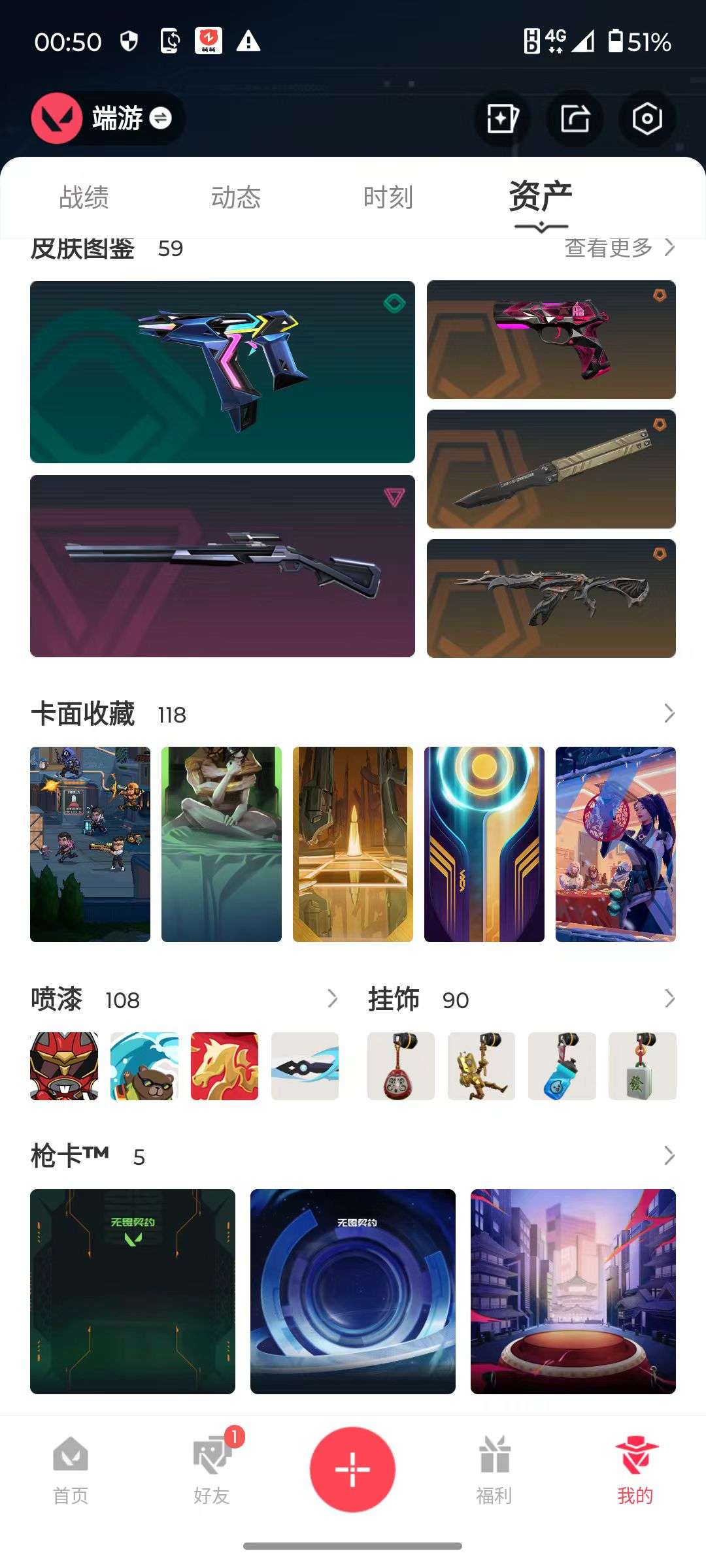Switch to the 动态 tab
The image size is (706, 1568).
(237, 197)
